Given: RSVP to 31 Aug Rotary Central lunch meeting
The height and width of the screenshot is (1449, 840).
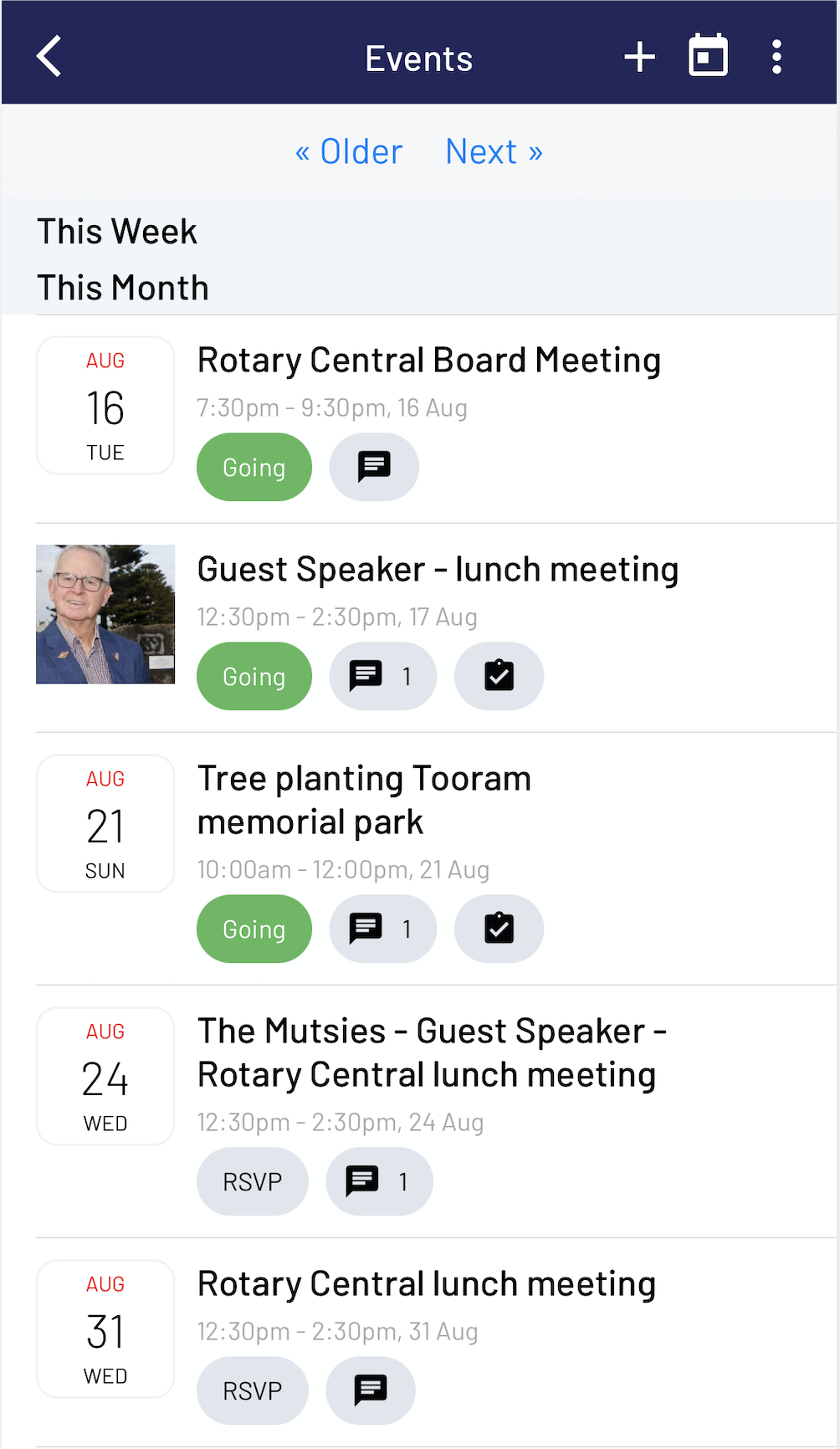Looking at the screenshot, I should (x=252, y=1390).
